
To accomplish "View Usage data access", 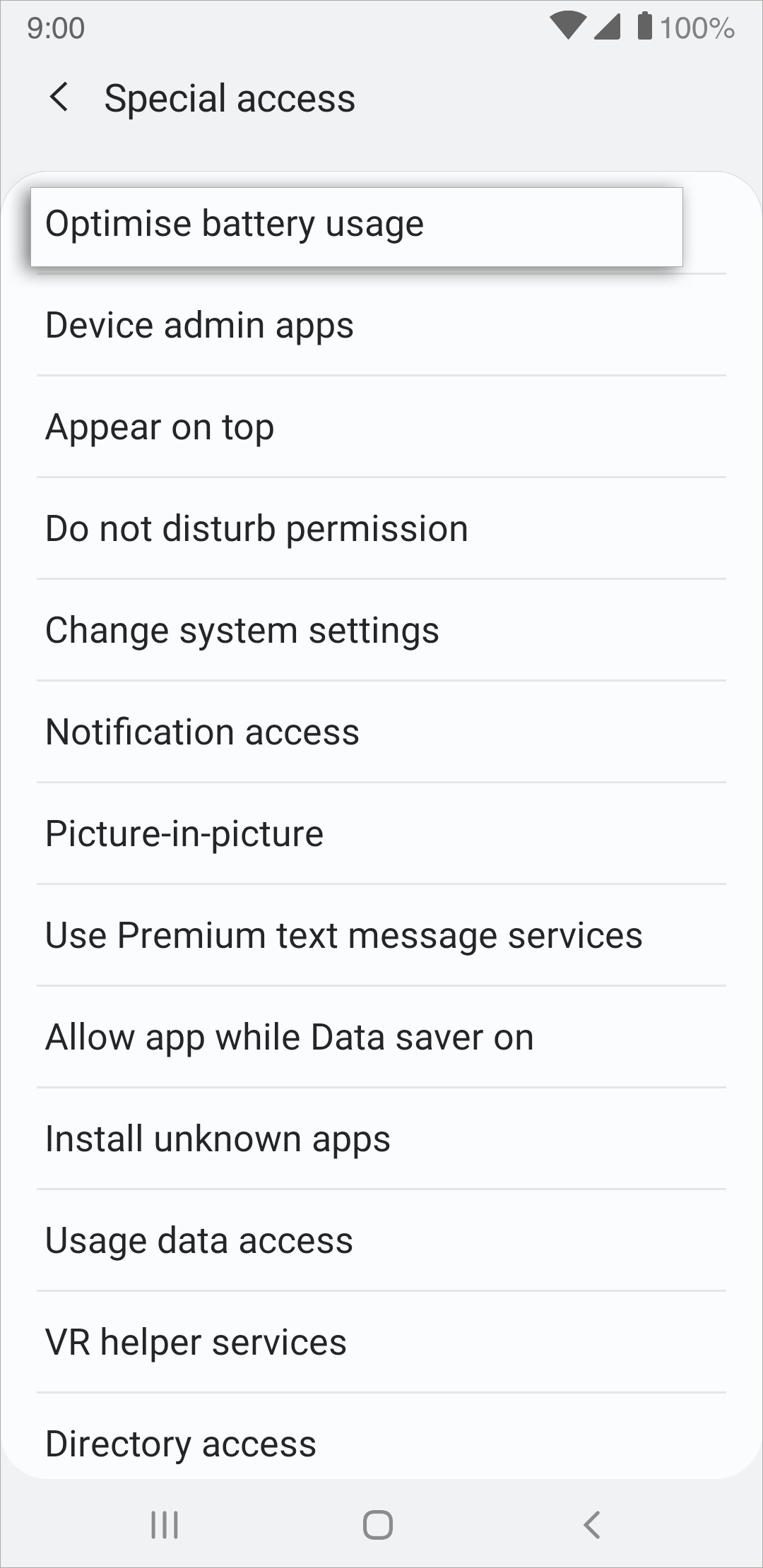I will click(x=381, y=1240).
